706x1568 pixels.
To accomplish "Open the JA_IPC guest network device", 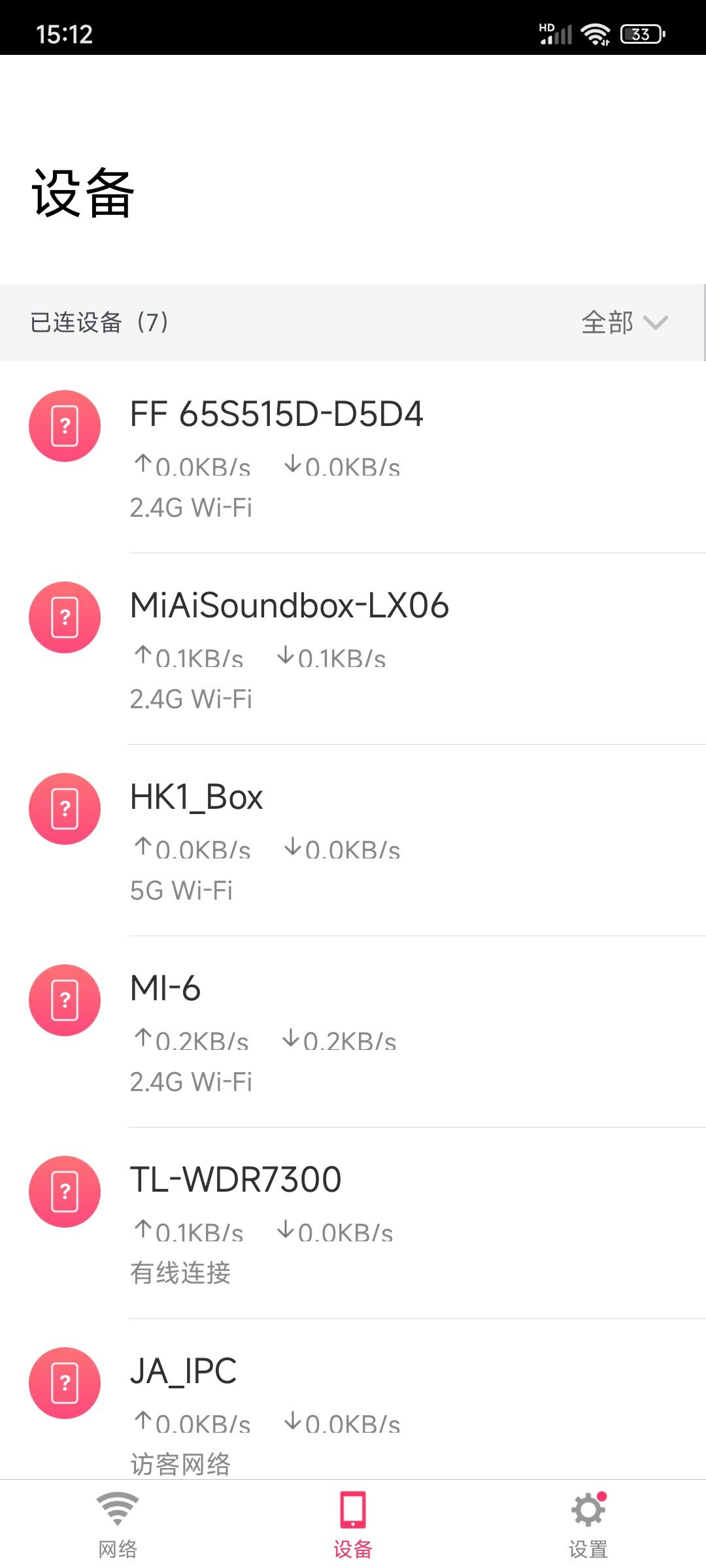I will point(353,1399).
